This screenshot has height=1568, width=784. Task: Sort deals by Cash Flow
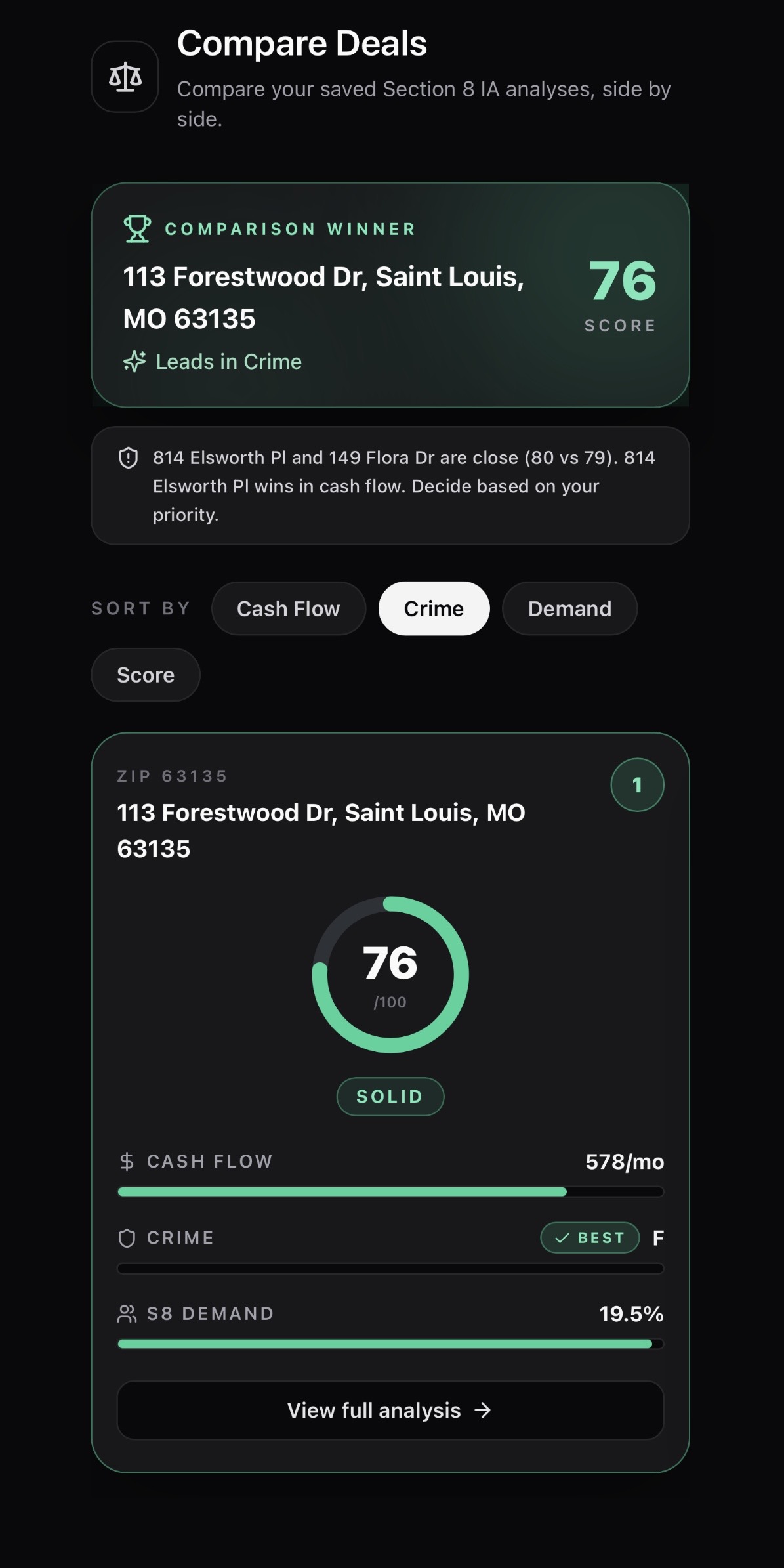(289, 608)
